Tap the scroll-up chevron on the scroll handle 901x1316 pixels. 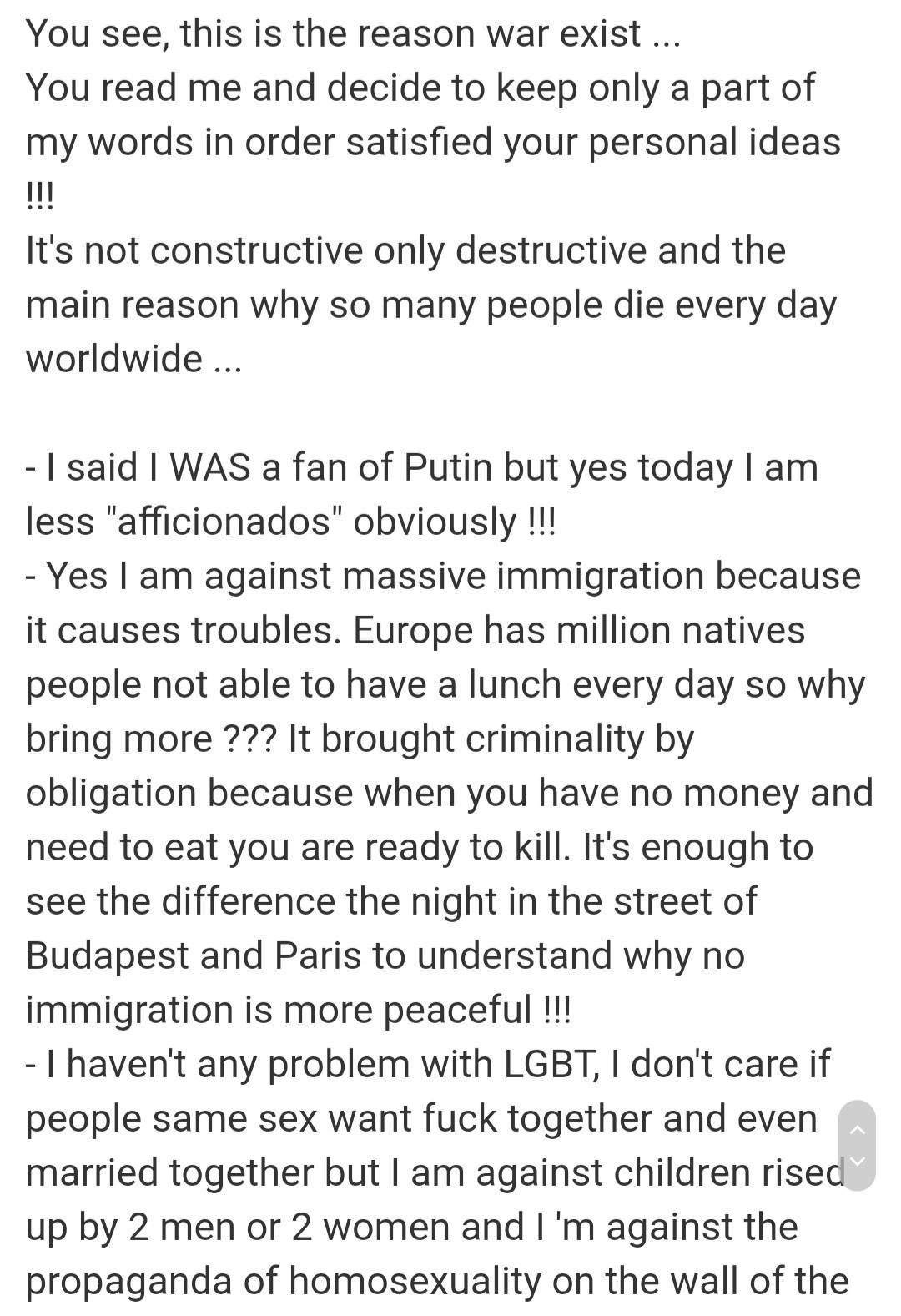(x=857, y=1130)
